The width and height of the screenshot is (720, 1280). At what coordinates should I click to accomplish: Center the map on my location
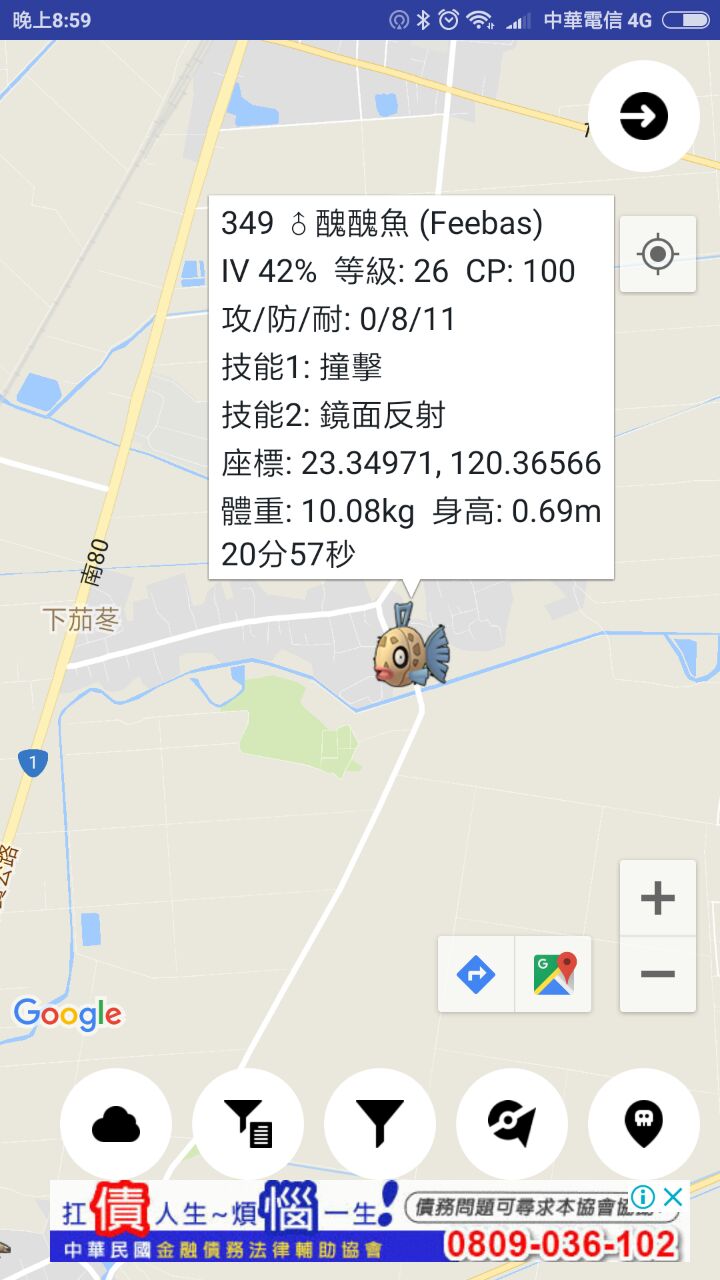tap(658, 254)
